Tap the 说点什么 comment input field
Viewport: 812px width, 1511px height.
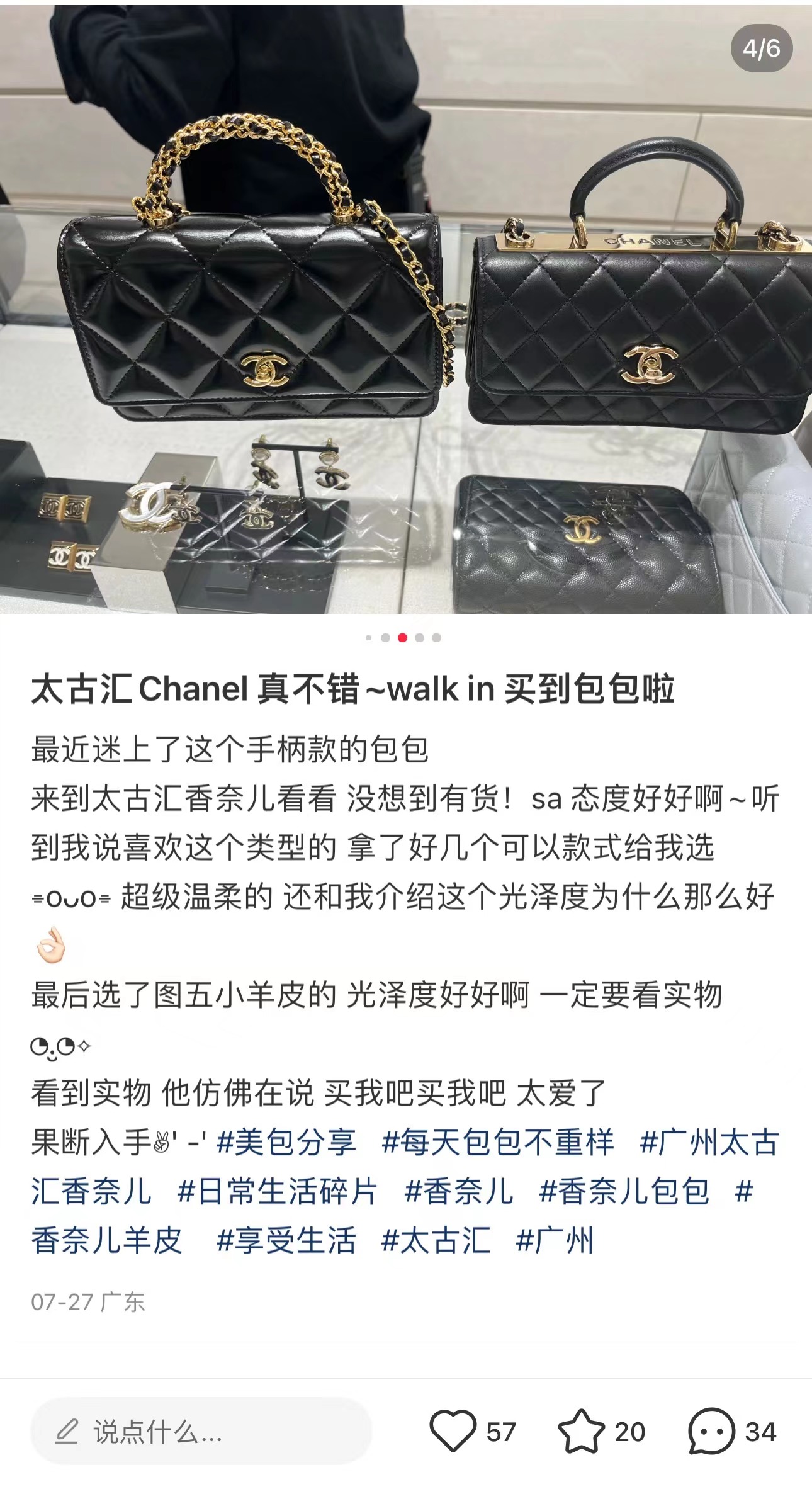coord(201,1432)
